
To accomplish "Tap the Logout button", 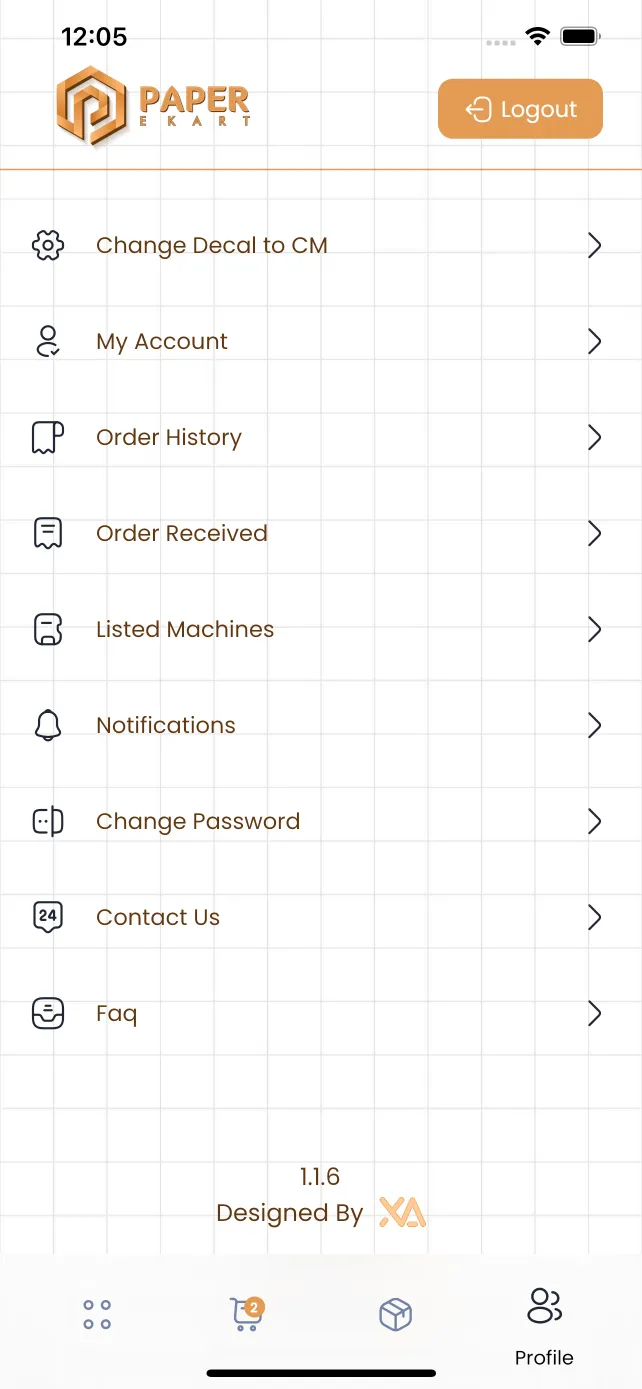I will pos(520,109).
